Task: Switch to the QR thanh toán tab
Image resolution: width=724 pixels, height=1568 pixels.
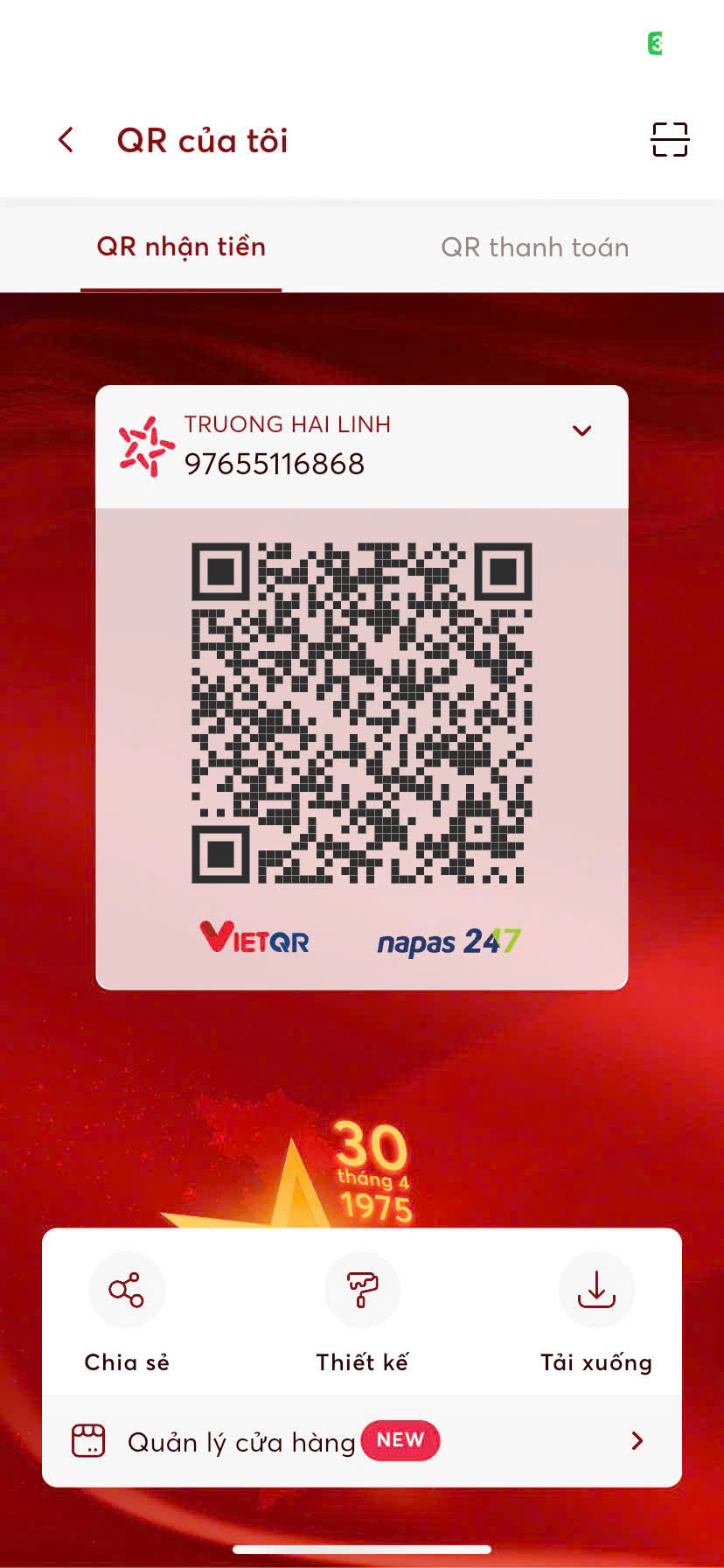Action: 535,248
